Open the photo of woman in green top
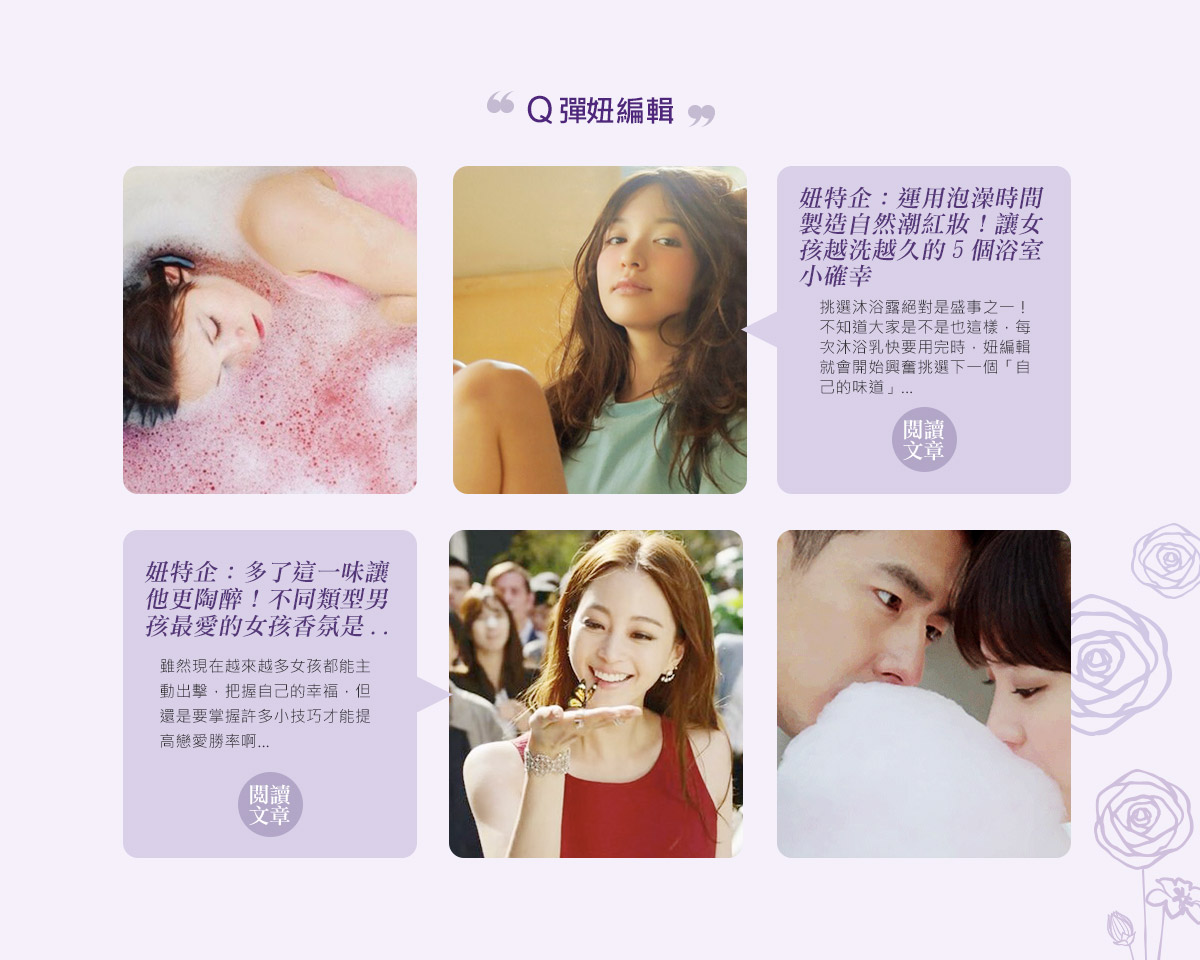1200x960 pixels. point(600,330)
